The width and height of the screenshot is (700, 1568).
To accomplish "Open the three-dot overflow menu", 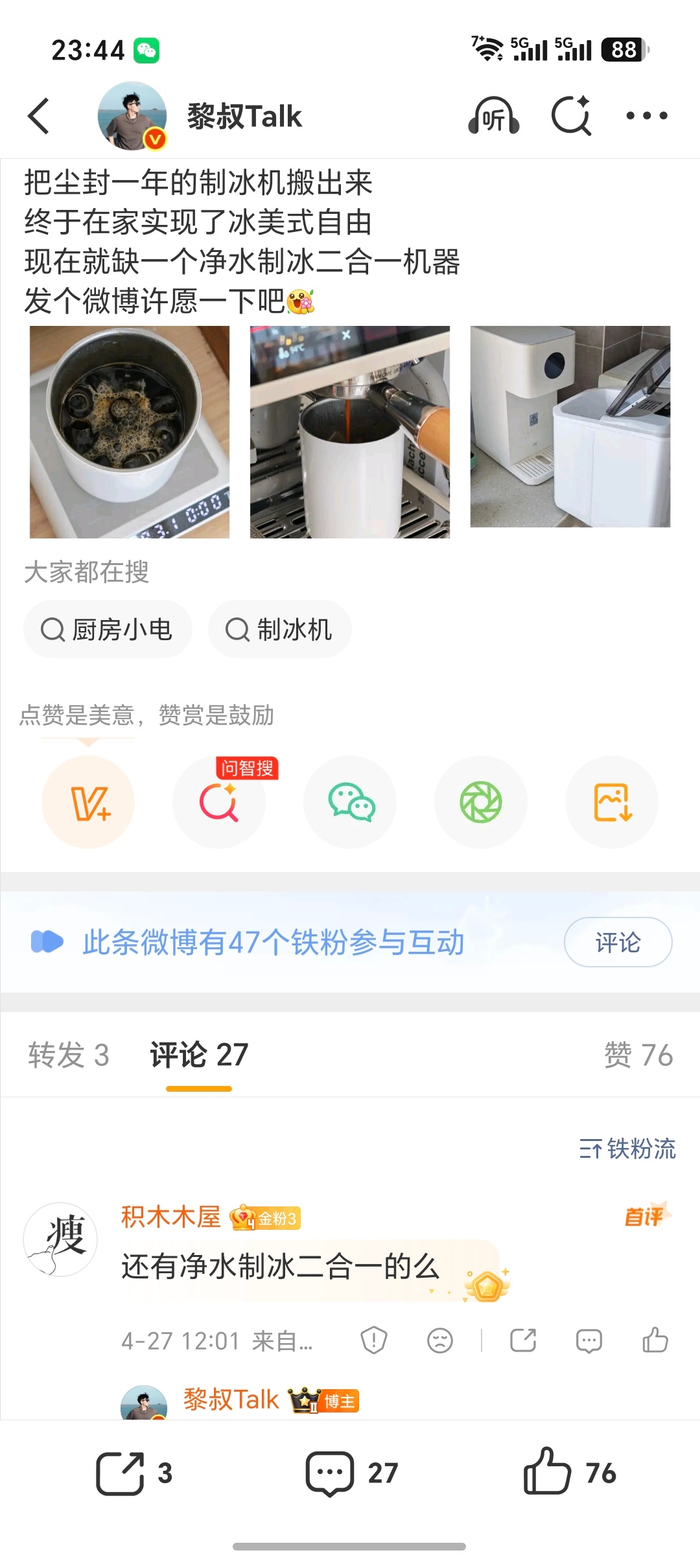I will (647, 116).
